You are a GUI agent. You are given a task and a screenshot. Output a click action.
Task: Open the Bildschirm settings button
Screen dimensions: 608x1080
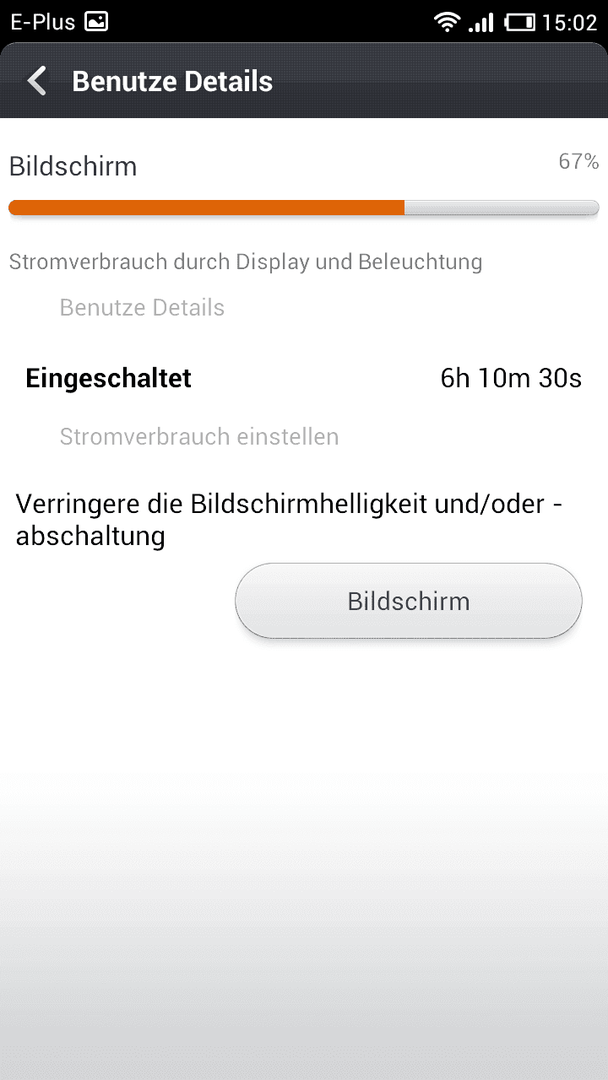click(408, 601)
